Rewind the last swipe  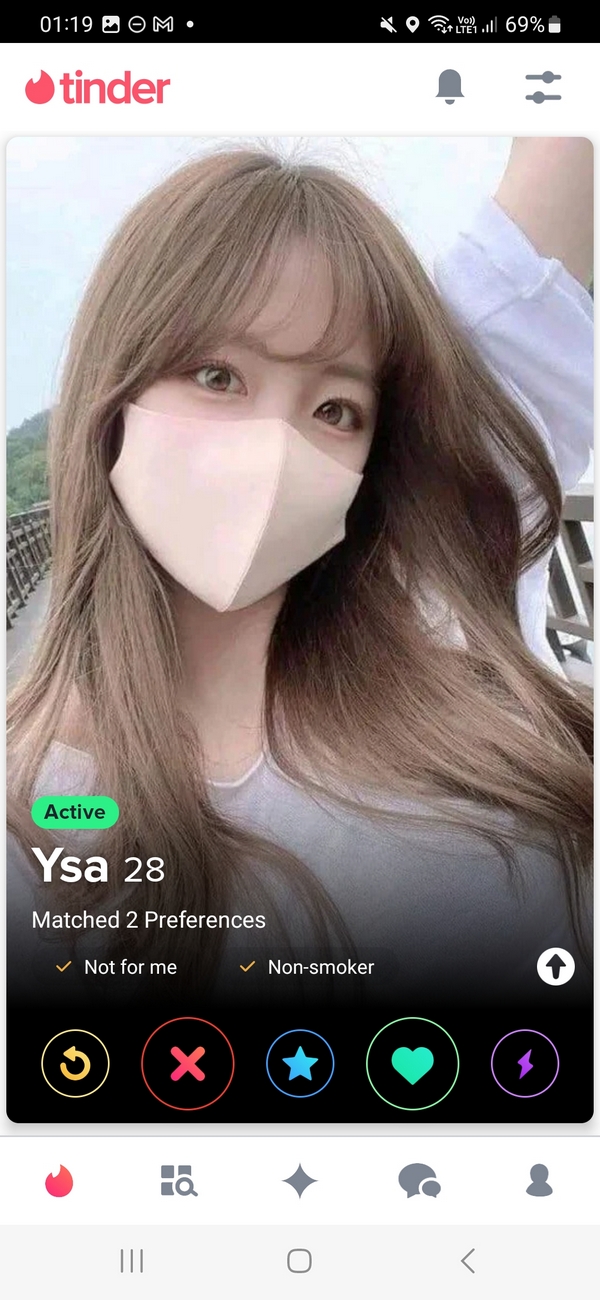[75, 1065]
